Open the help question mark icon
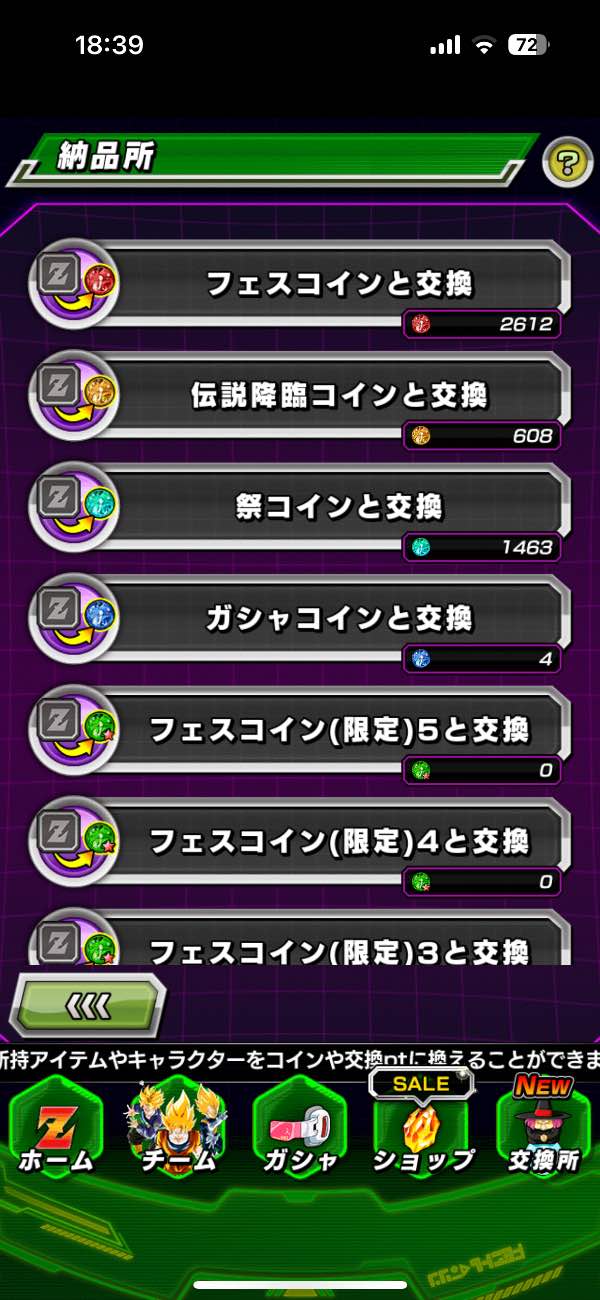The image size is (600, 1300). tap(566, 162)
